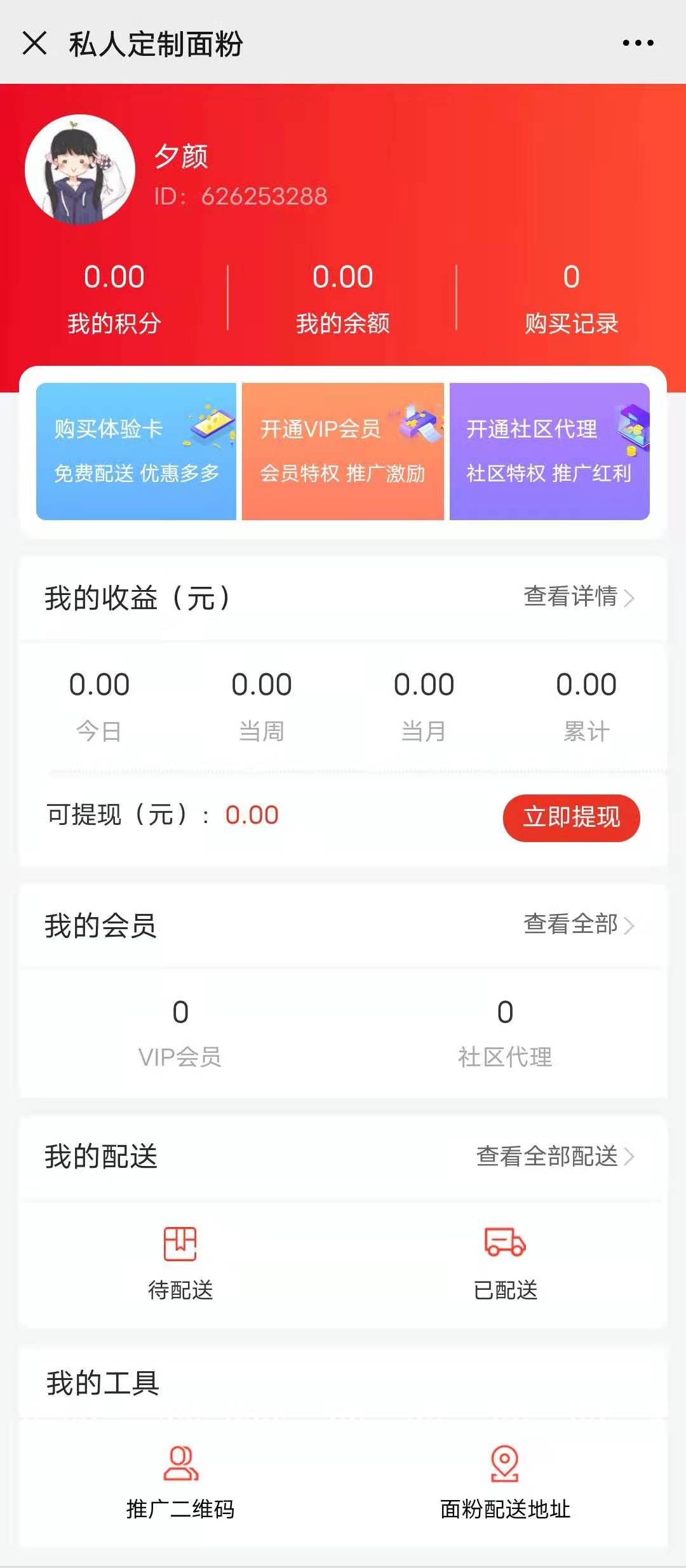Choose the 开通社区代理 card

549,452
